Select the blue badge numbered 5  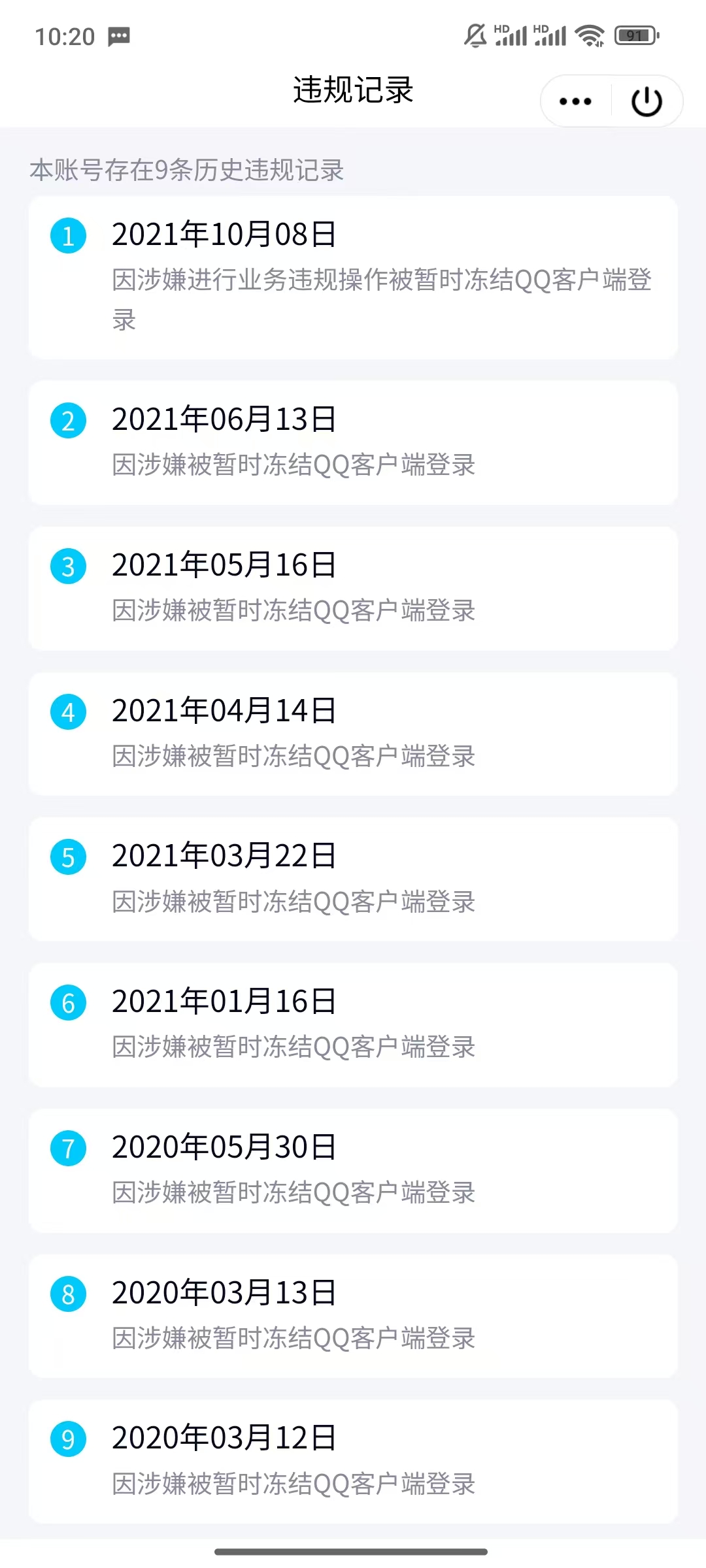68,859
